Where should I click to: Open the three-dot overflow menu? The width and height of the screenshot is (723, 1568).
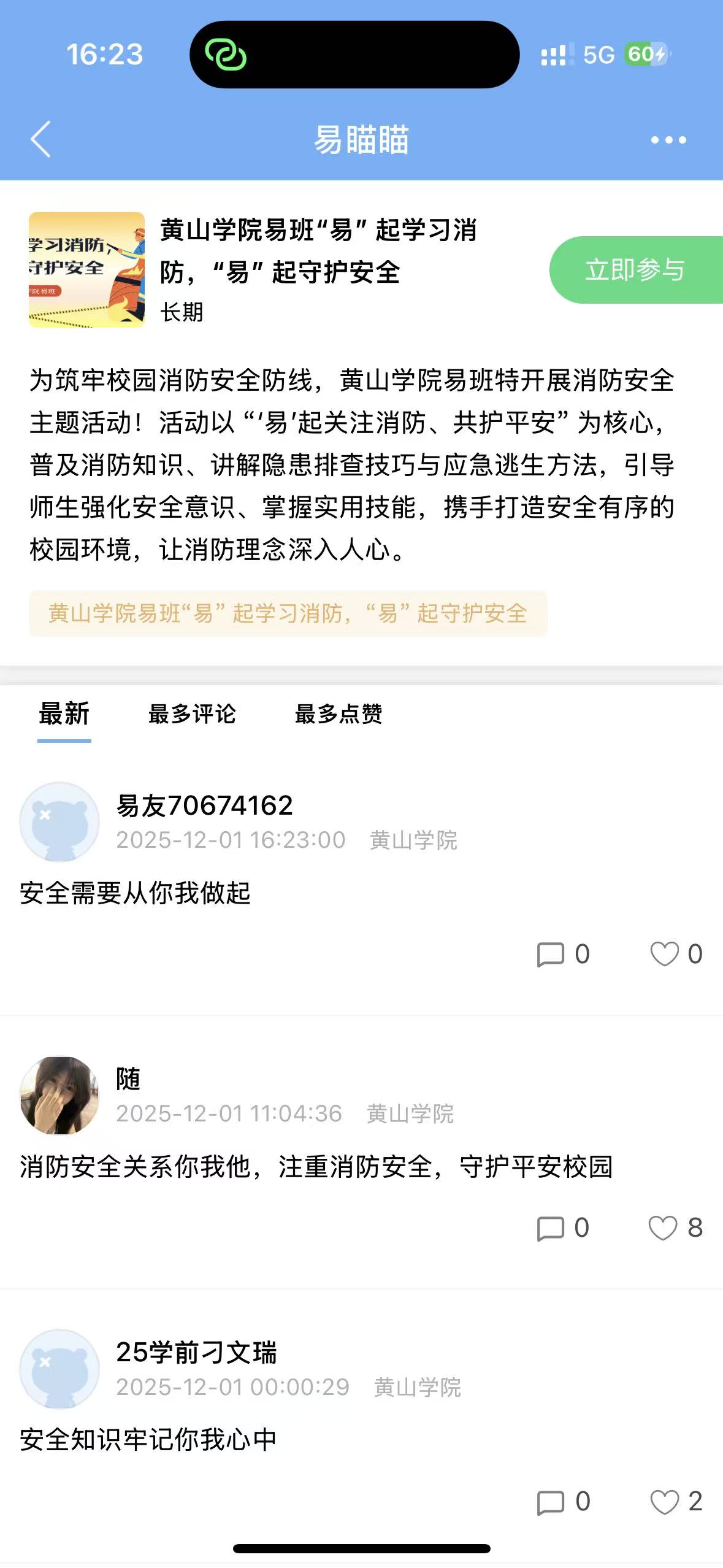click(x=668, y=140)
